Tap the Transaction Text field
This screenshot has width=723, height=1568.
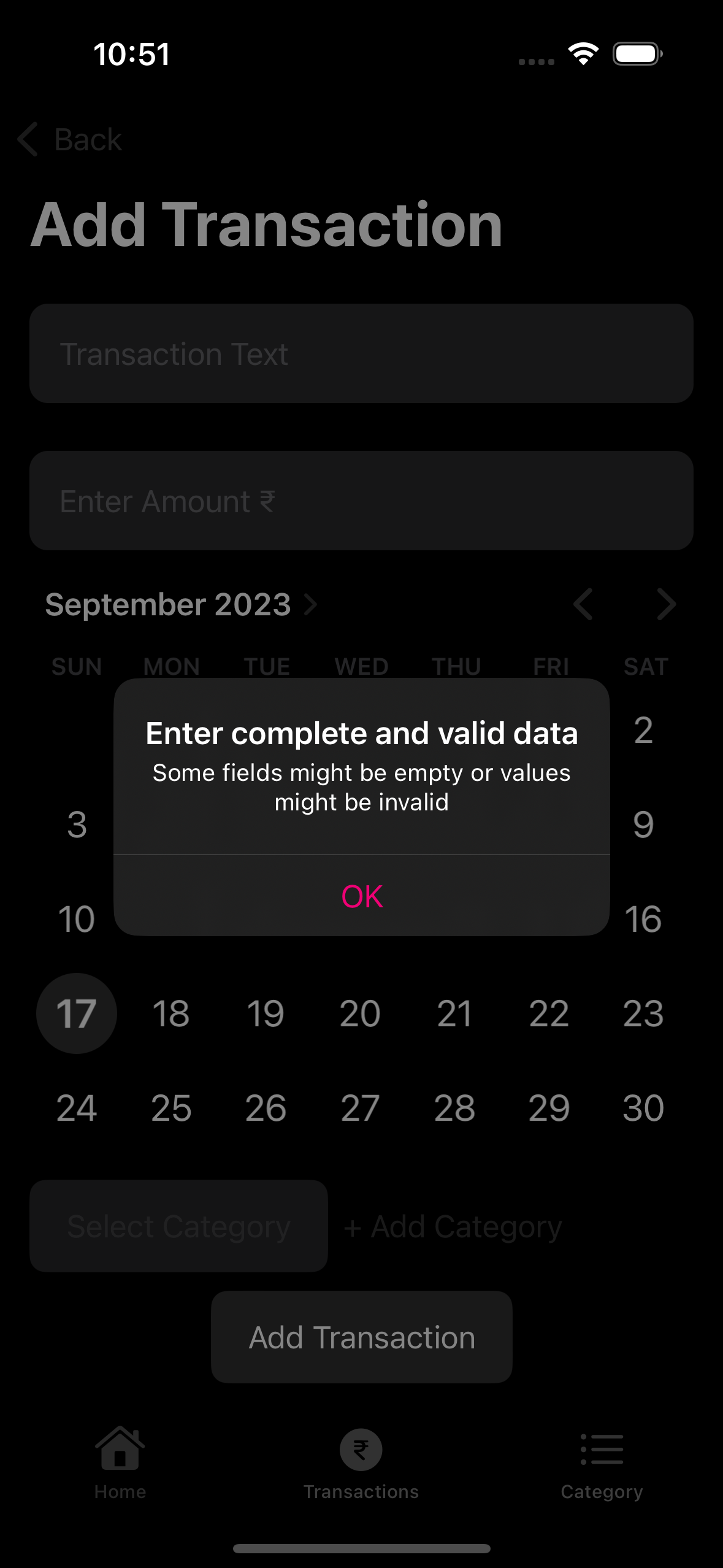[361, 353]
